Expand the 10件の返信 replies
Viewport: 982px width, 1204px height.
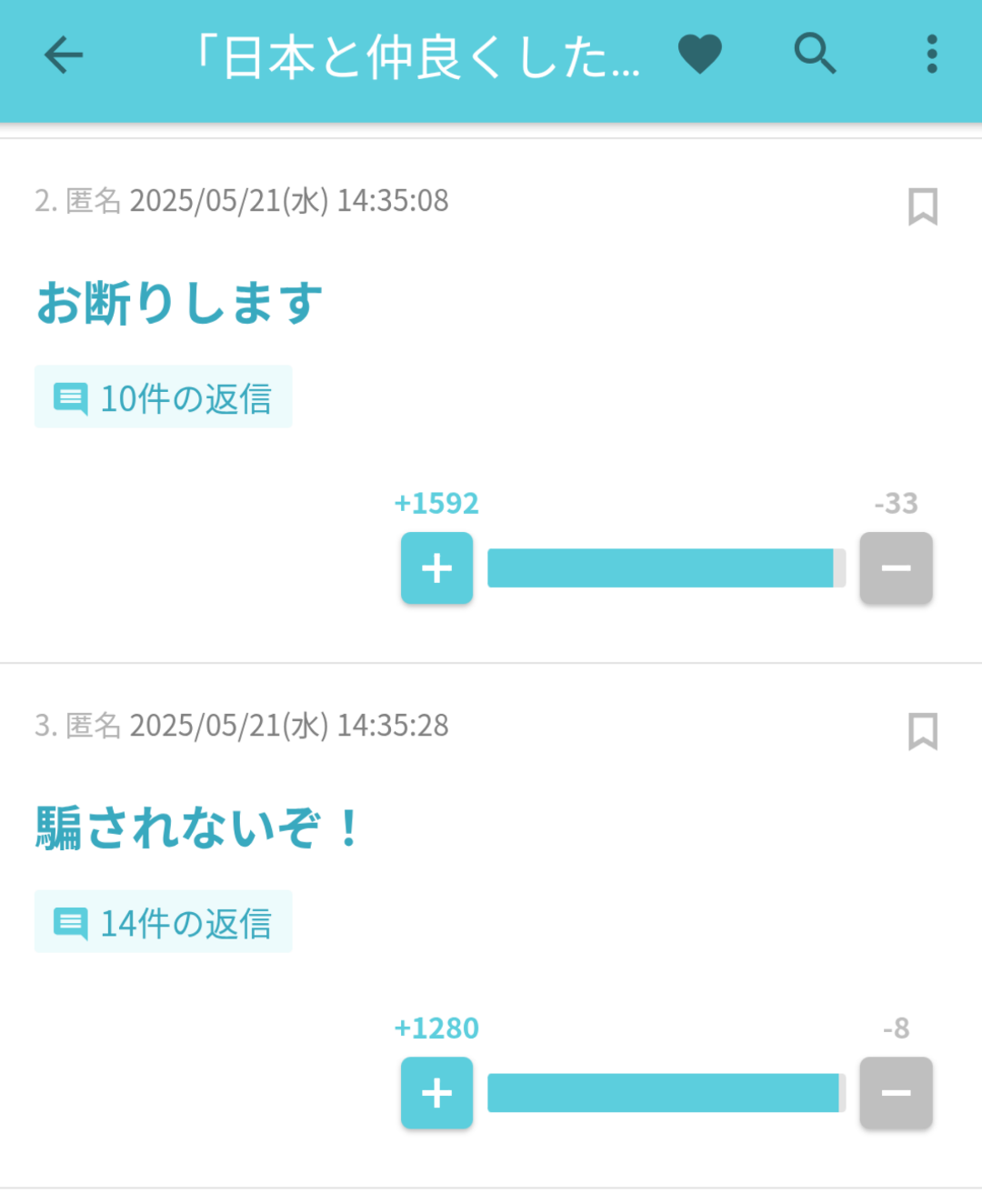point(164,396)
